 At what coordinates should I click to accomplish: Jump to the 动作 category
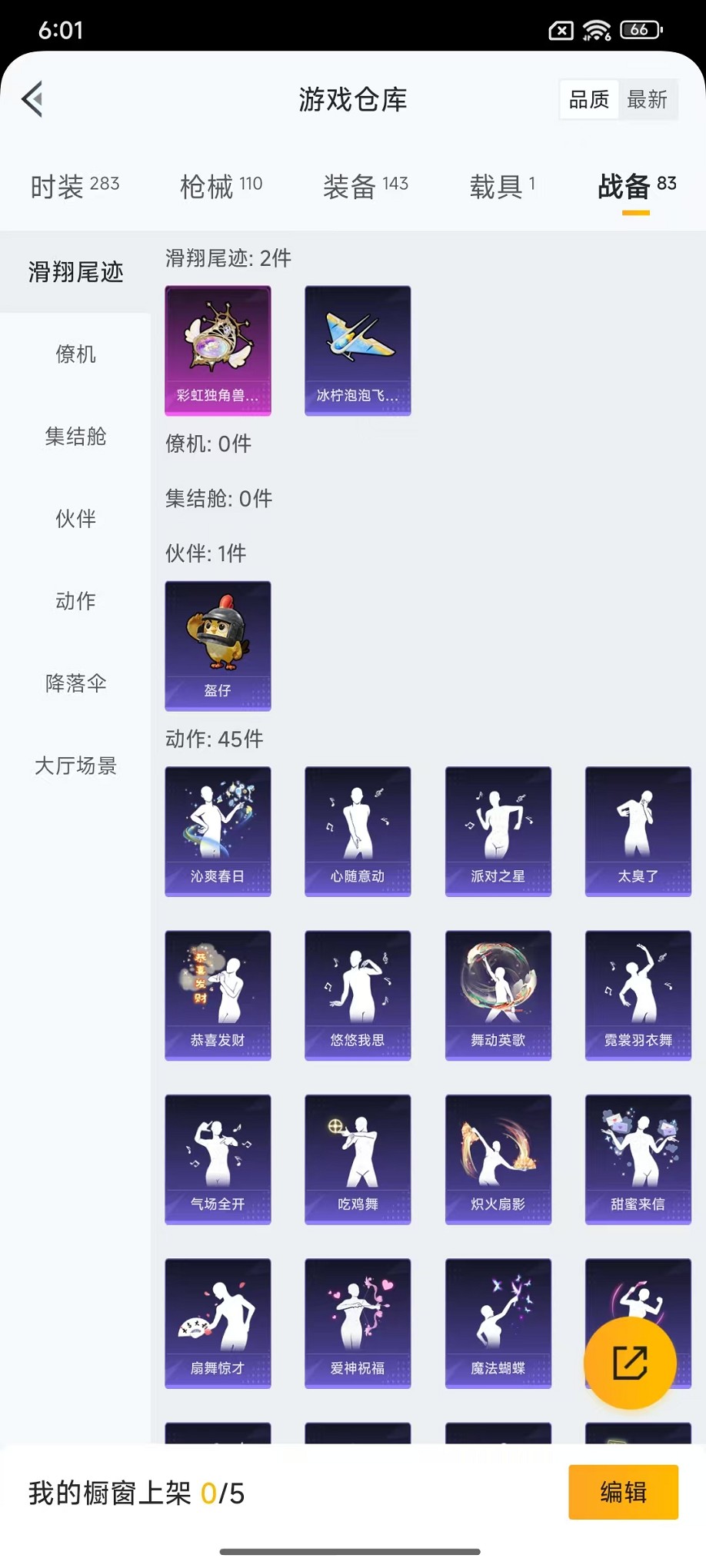tap(75, 601)
